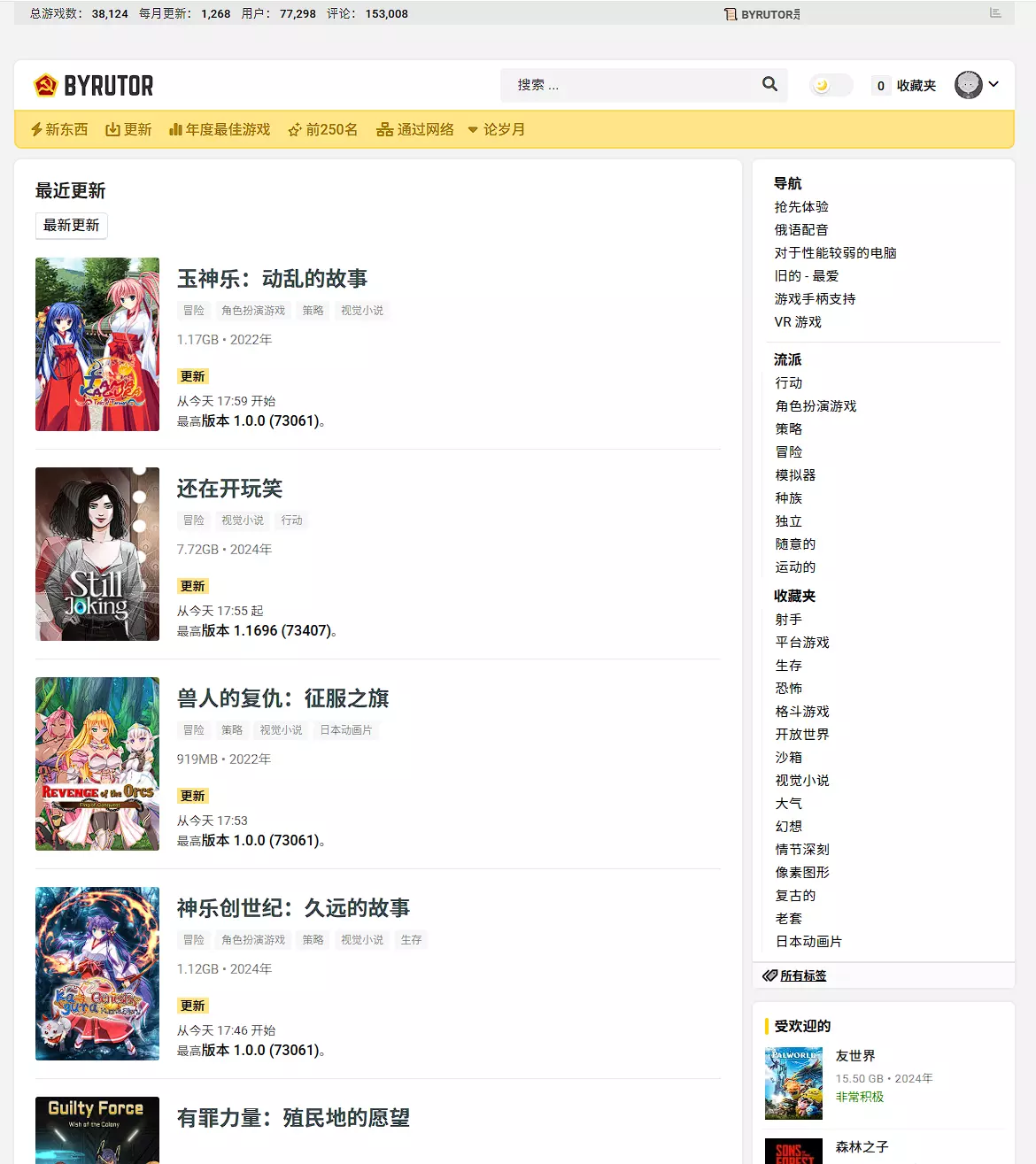Viewport: 1036px width, 1164px height.
Task: Open the game 玉神乐：动乱的故事
Action: tap(272, 279)
